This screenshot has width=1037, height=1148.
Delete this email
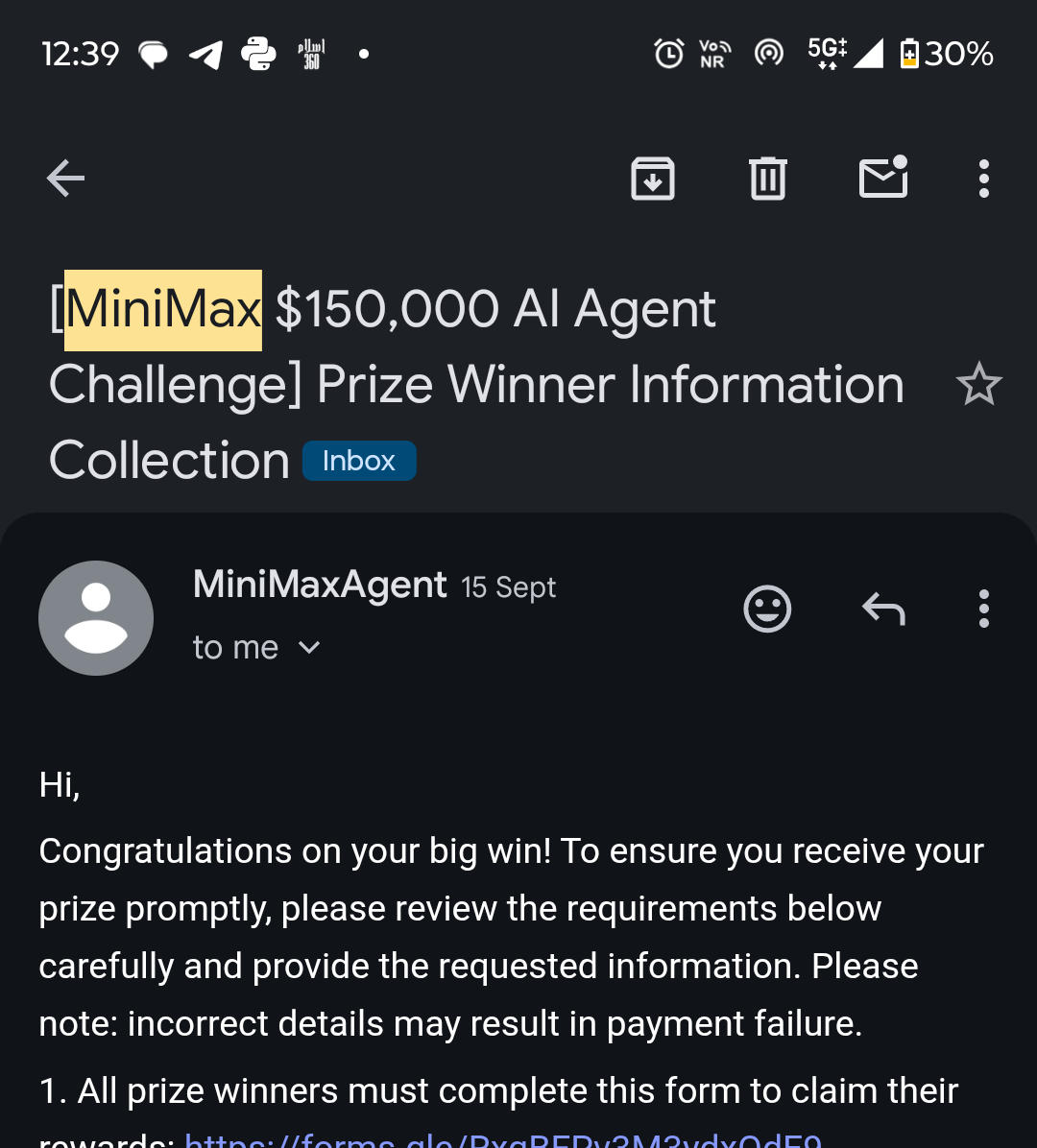point(767,179)
